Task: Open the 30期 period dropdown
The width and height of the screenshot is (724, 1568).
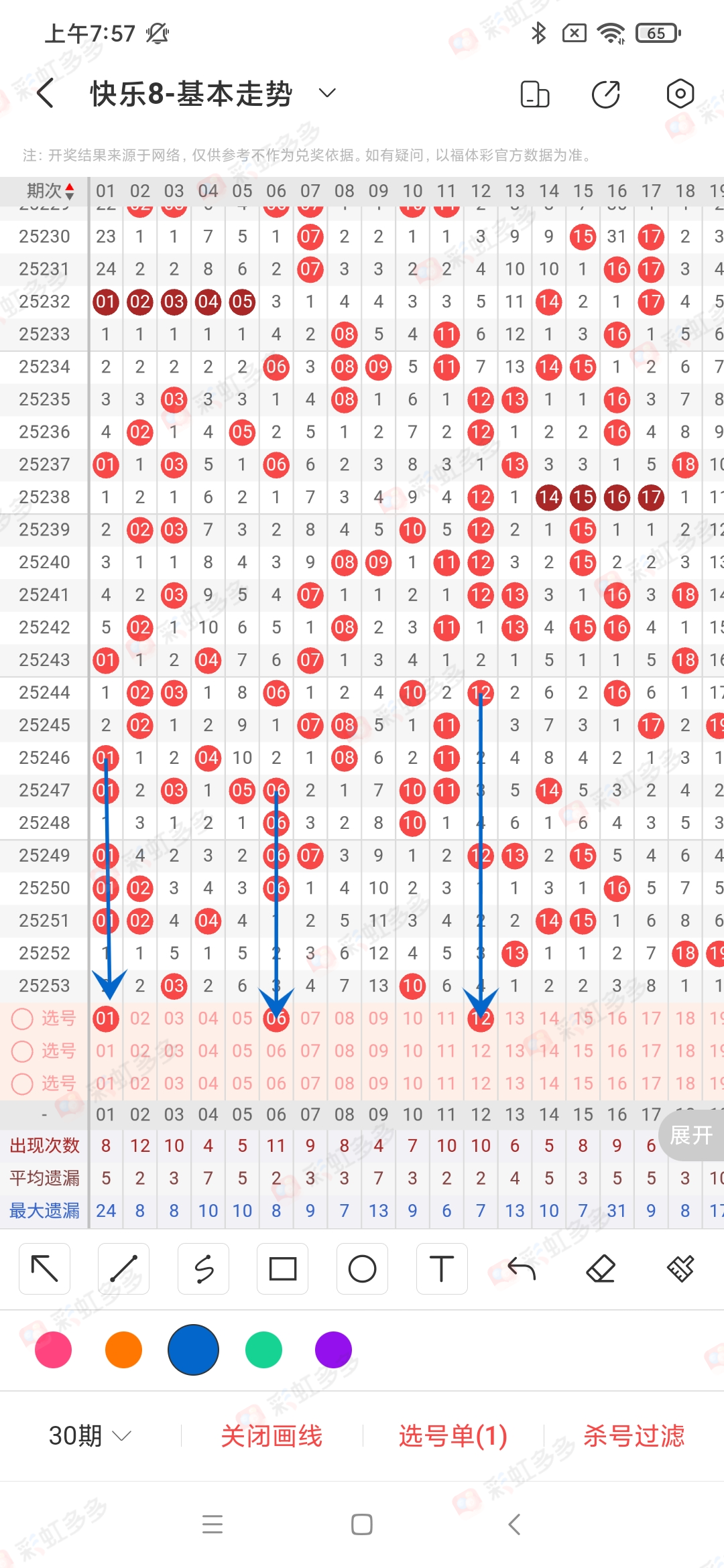Action: point(89,1436)
